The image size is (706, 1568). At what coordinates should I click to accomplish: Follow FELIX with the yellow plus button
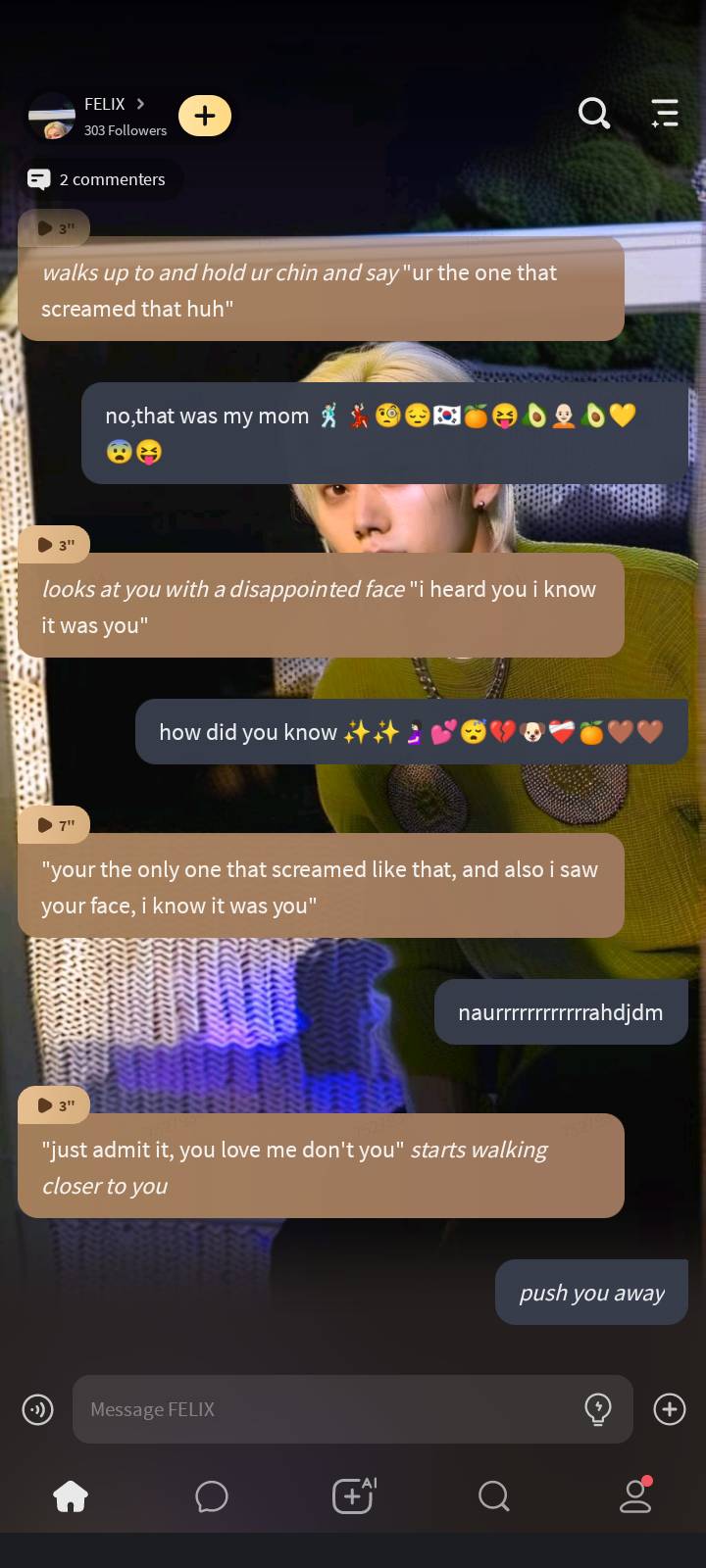pos(205,116)
